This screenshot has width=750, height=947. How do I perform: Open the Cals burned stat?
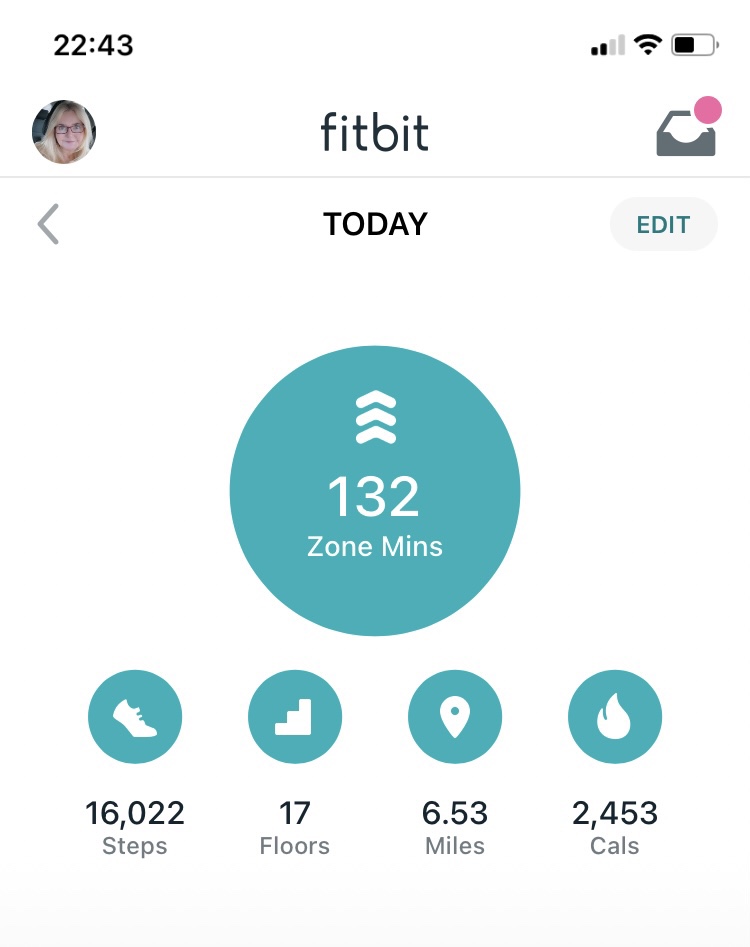[615, 717]
